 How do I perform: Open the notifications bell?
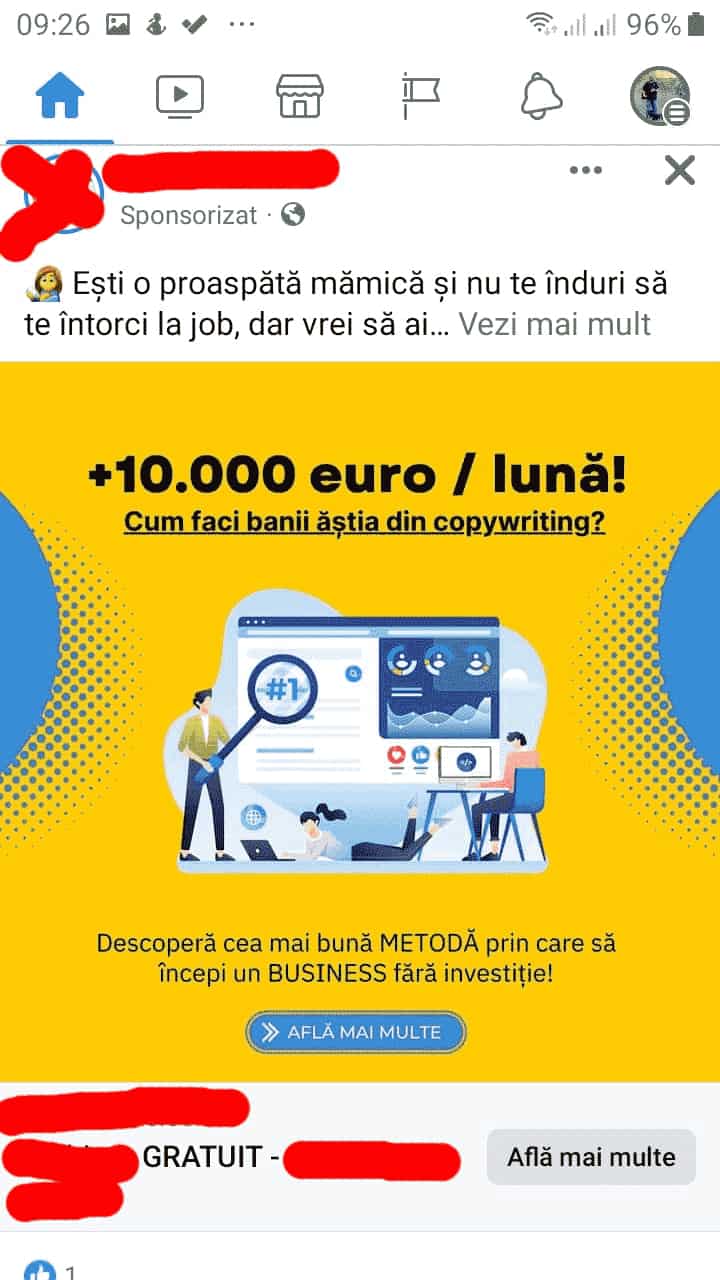[x=541, y=97]
